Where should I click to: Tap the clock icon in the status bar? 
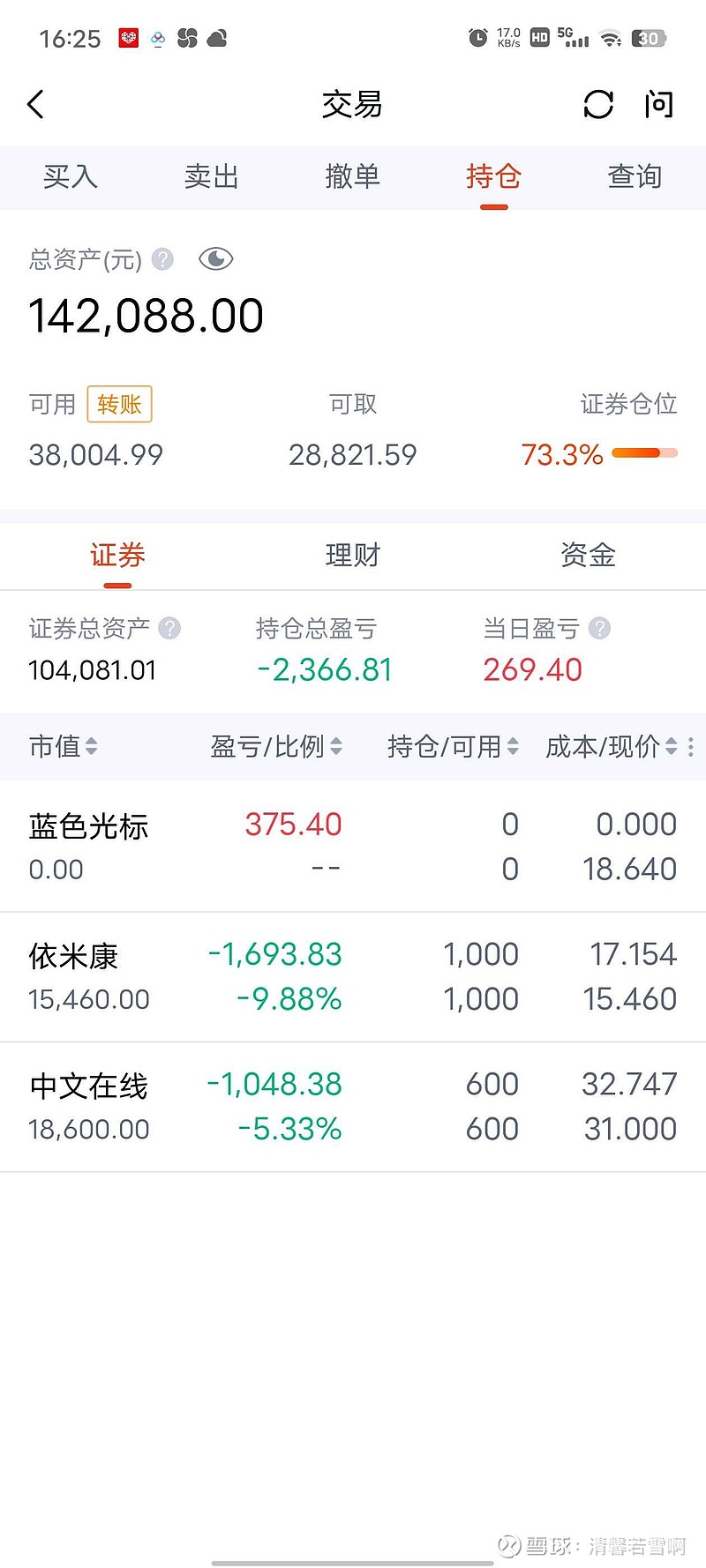(477, 38)
